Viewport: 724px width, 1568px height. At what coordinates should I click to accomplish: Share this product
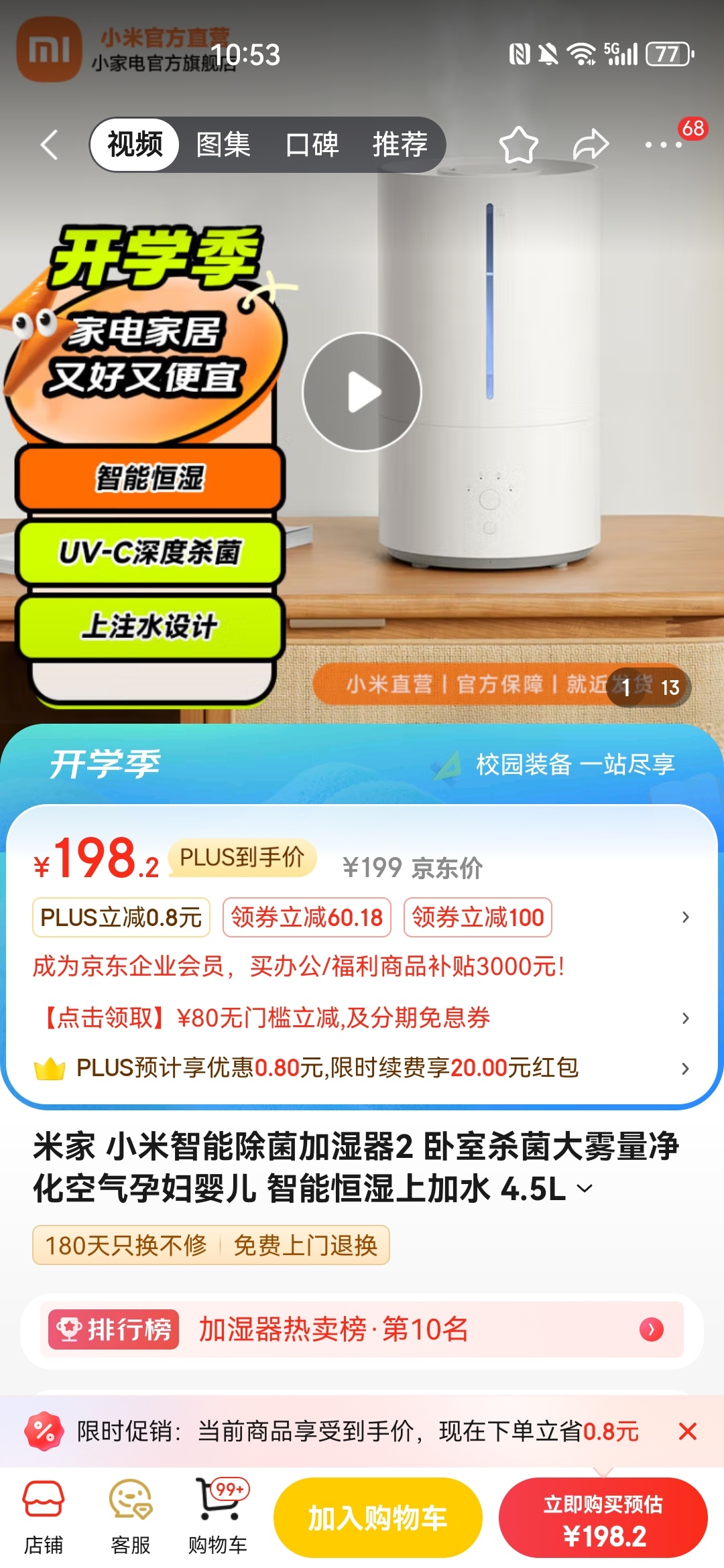point(591,145)
